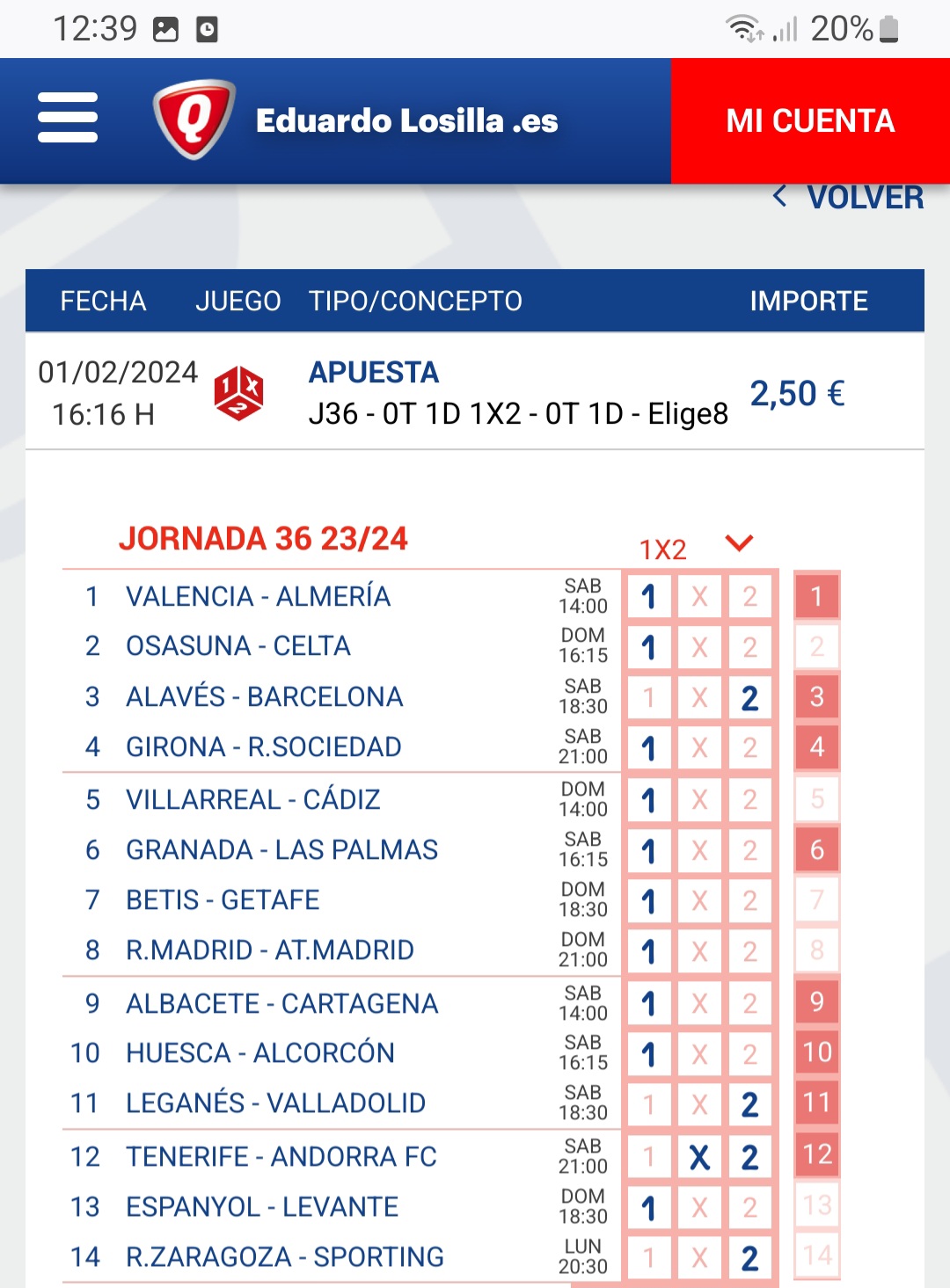Viewport: 950px width, 1288px height.
Task: Open the hamburger menu
Action: pos(68,119)
